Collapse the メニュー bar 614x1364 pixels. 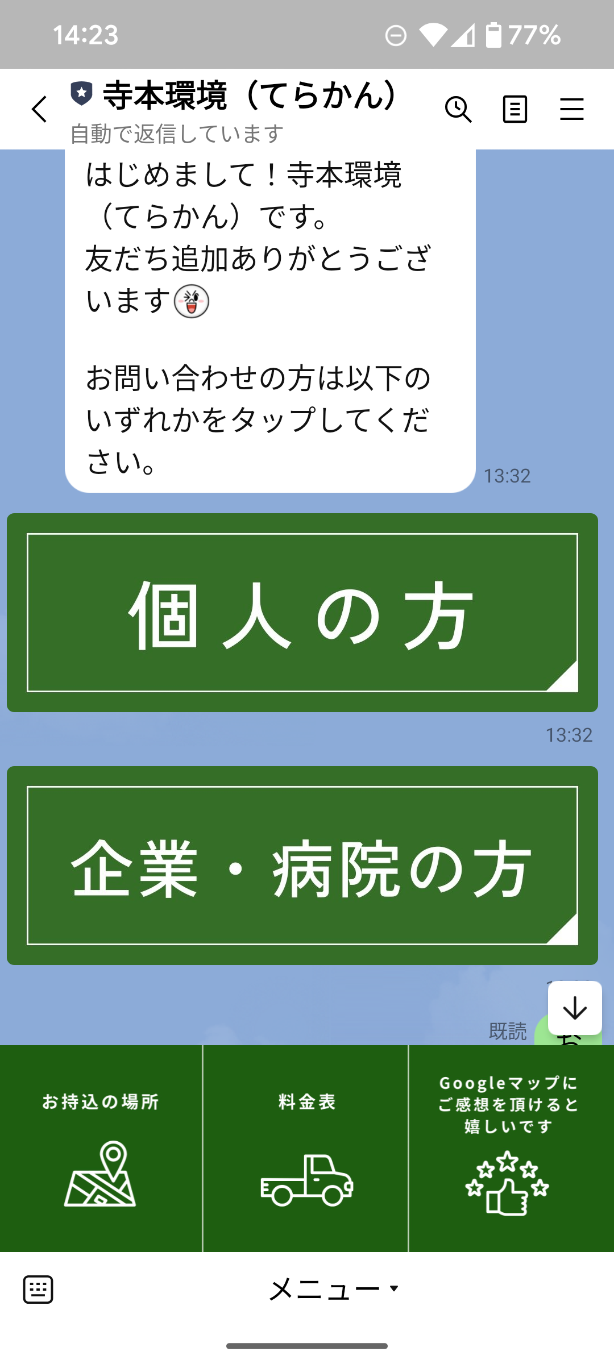[x=333, y=1290]
